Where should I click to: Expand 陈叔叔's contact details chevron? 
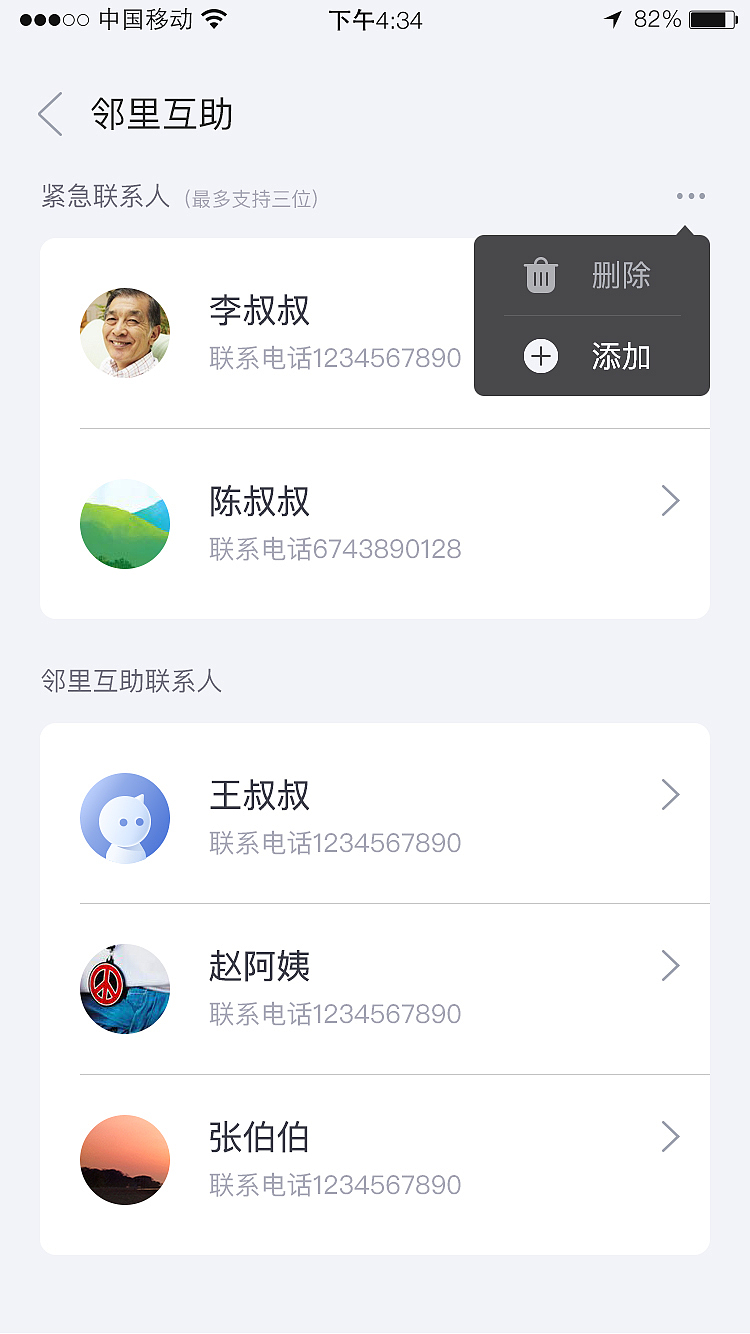tap(669, 500)
